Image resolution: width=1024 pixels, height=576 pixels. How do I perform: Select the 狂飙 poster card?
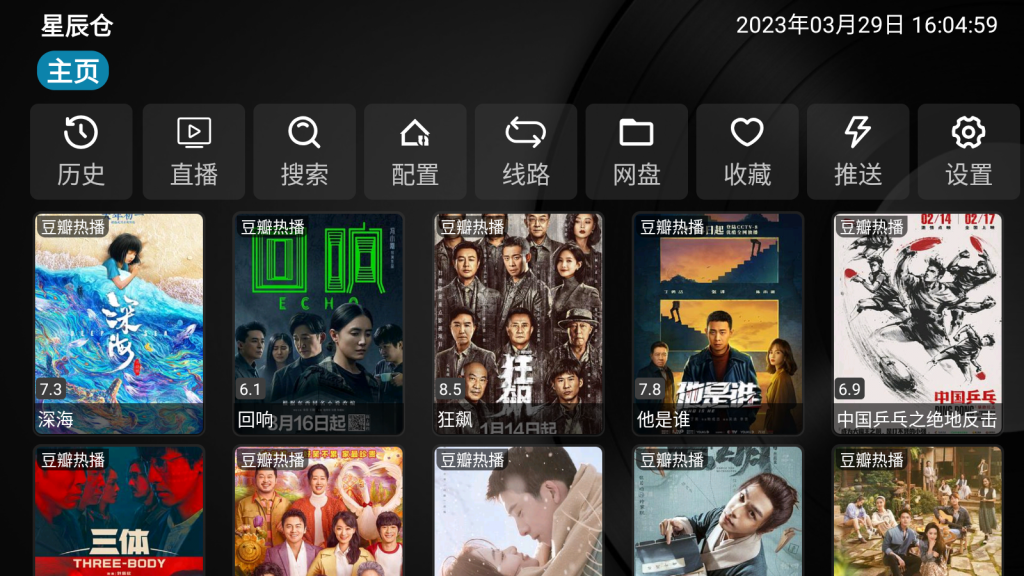pyautogui.click(x=518, y=323)
